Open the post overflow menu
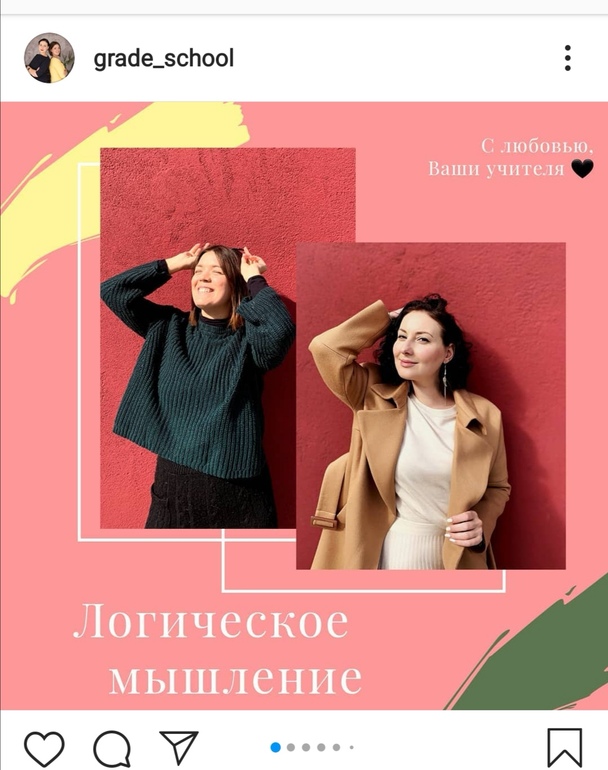The height and width of the screenshot is (770, 608). point(567,58)
